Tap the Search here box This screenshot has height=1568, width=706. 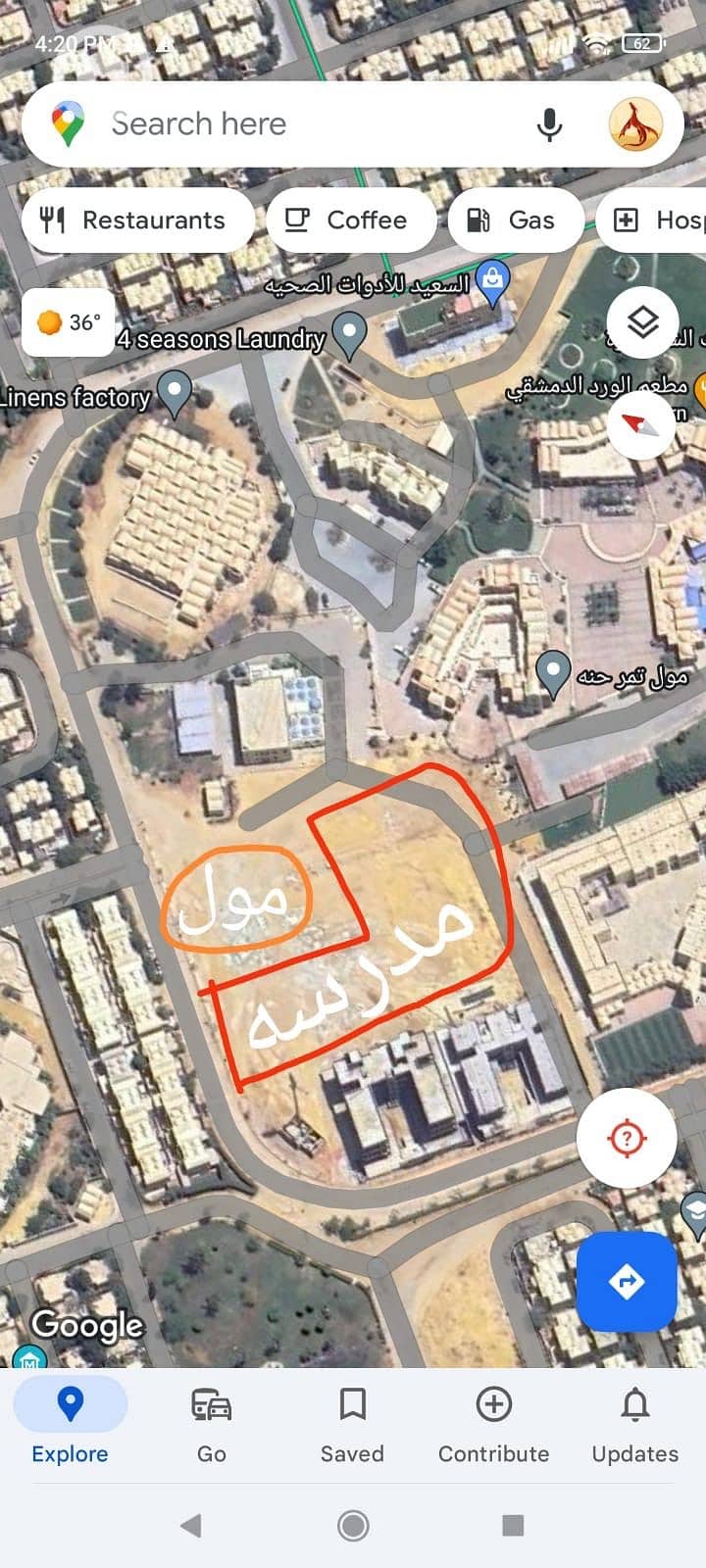pos(294,124)
